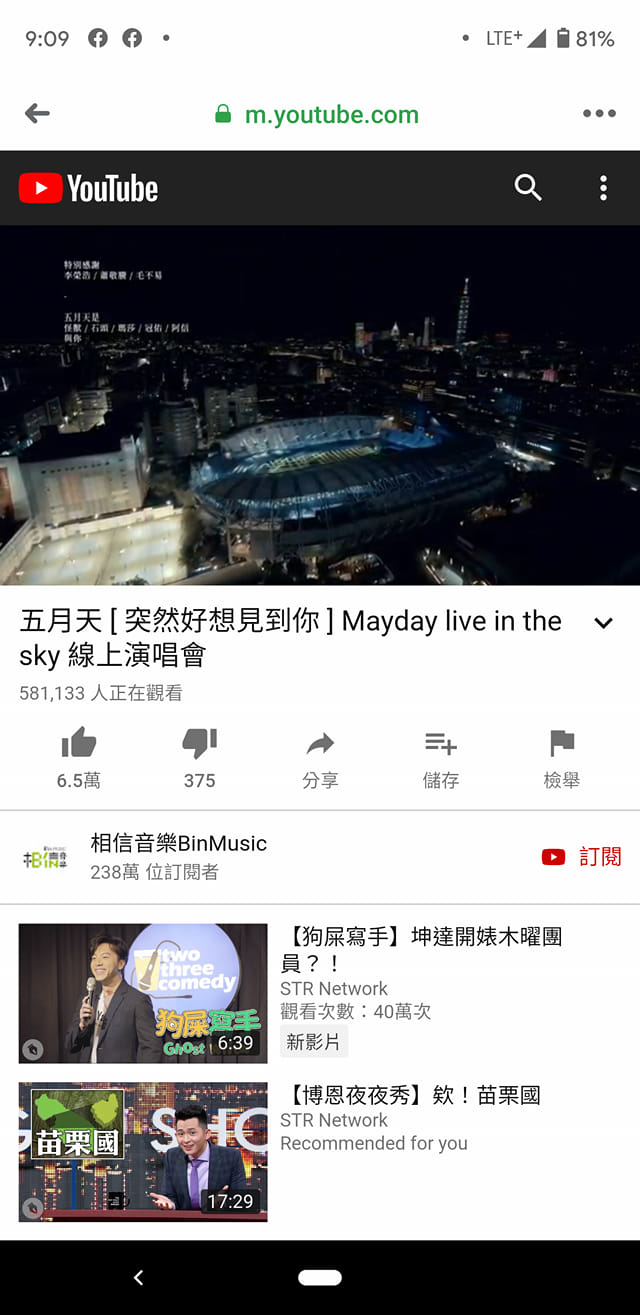Expand the video description chevron
Viewport: 640px width, 1315px height.
click(x=603, y=623)
